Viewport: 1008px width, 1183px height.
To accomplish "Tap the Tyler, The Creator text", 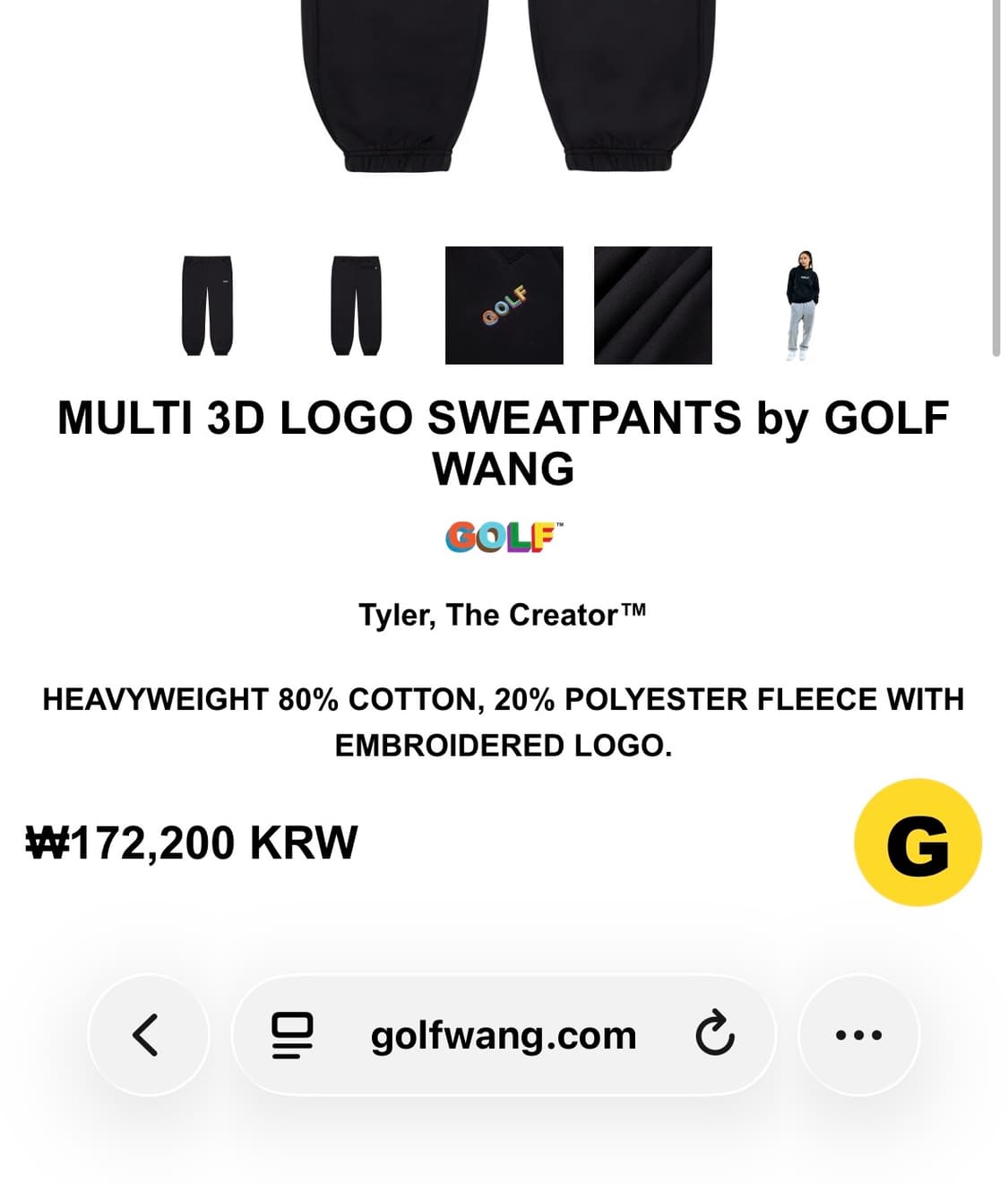I will tap(504, 615).
